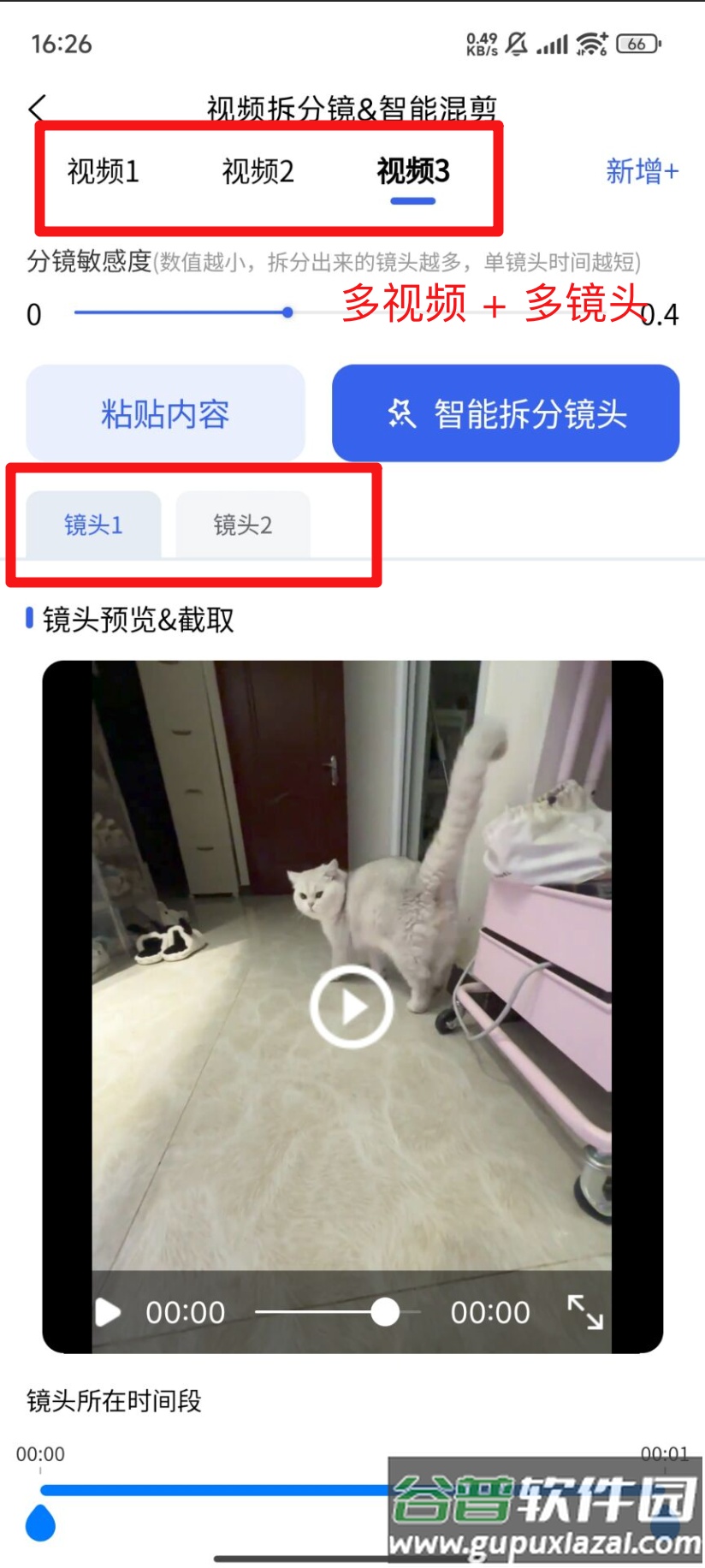Viewport: 705px width, 1568px height.
Task: Start 智能拆分镜头 smart shot splitting
Action: (506, 413)
